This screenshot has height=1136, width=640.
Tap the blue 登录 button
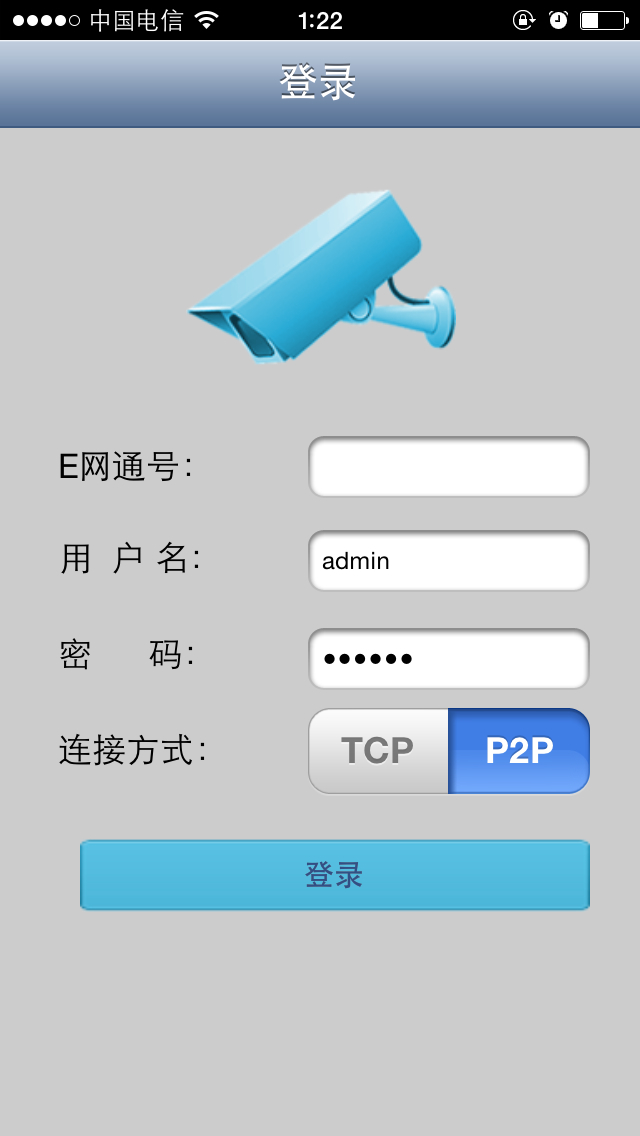(334, 875)
